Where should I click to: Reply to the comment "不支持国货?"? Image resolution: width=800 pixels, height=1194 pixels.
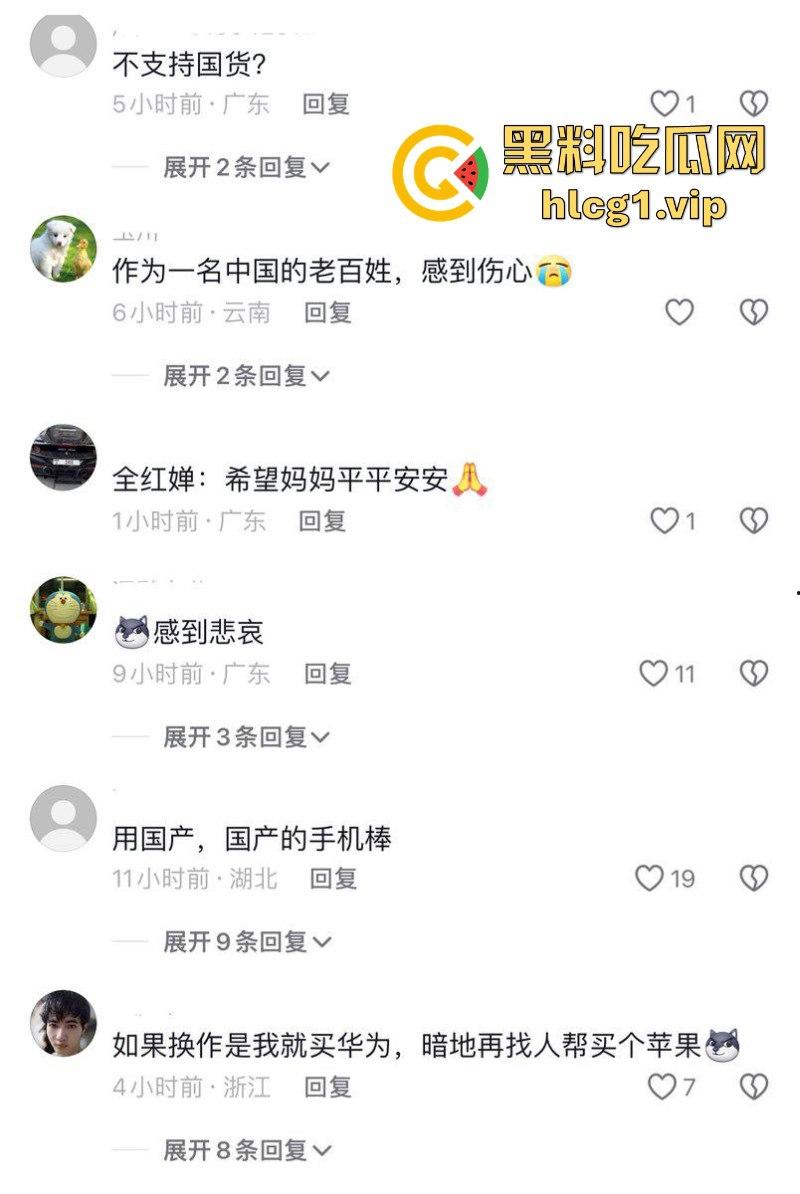(326, 104)
